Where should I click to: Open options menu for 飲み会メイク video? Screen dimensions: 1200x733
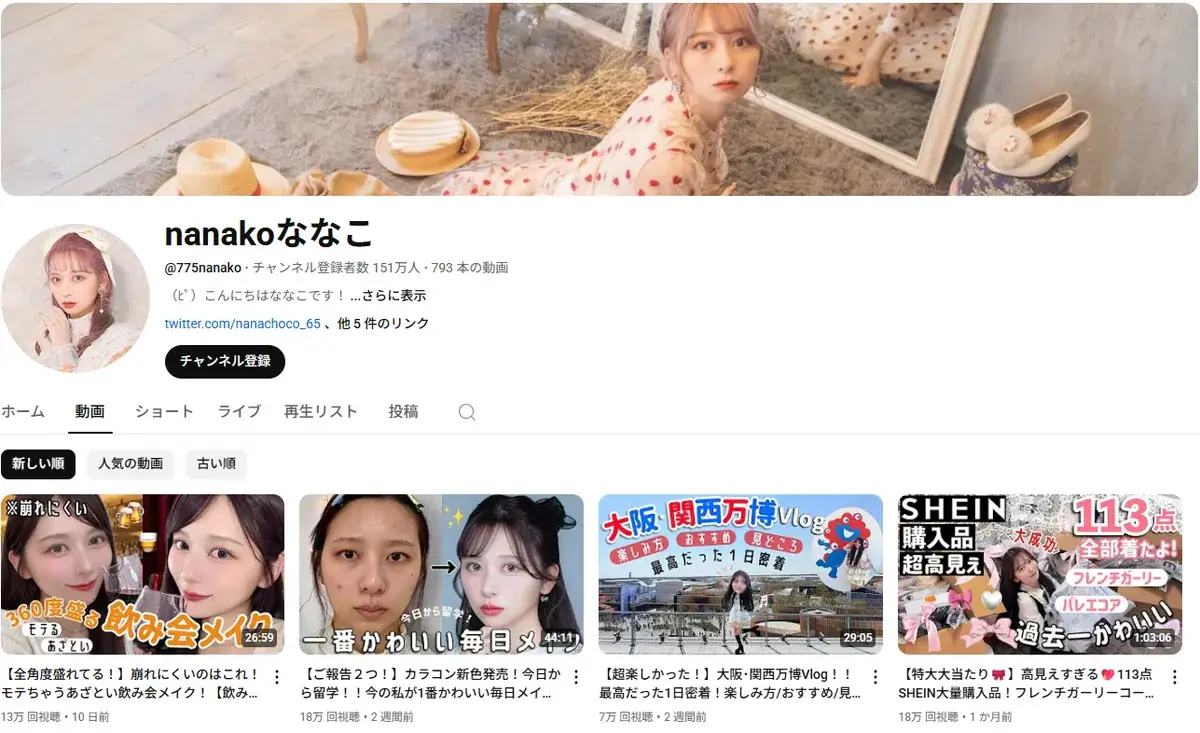(x=277, y=678)
